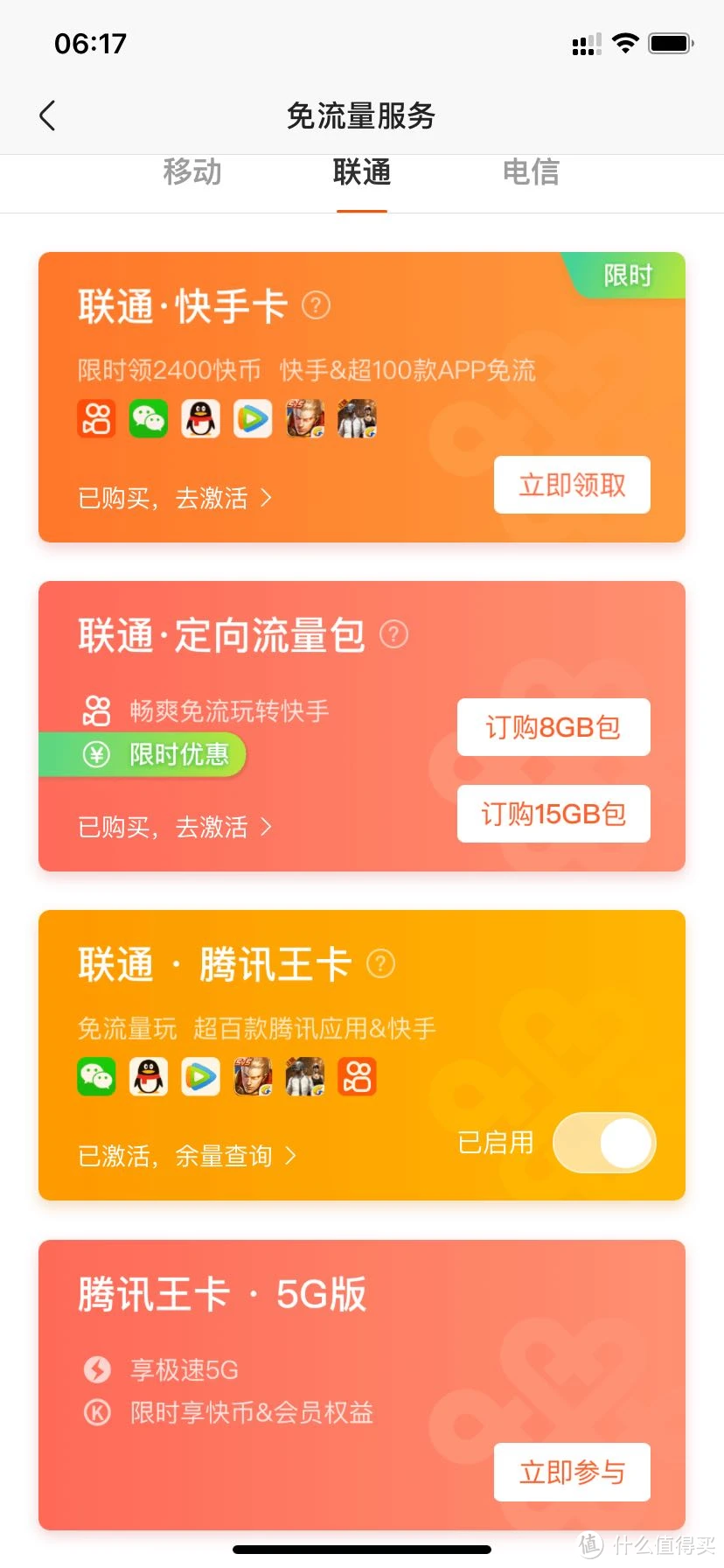Open 已购买，去激活 link on 定向流量包 card
The width and height of the screenshot is (724, 1568).
[x=175, y=828]
